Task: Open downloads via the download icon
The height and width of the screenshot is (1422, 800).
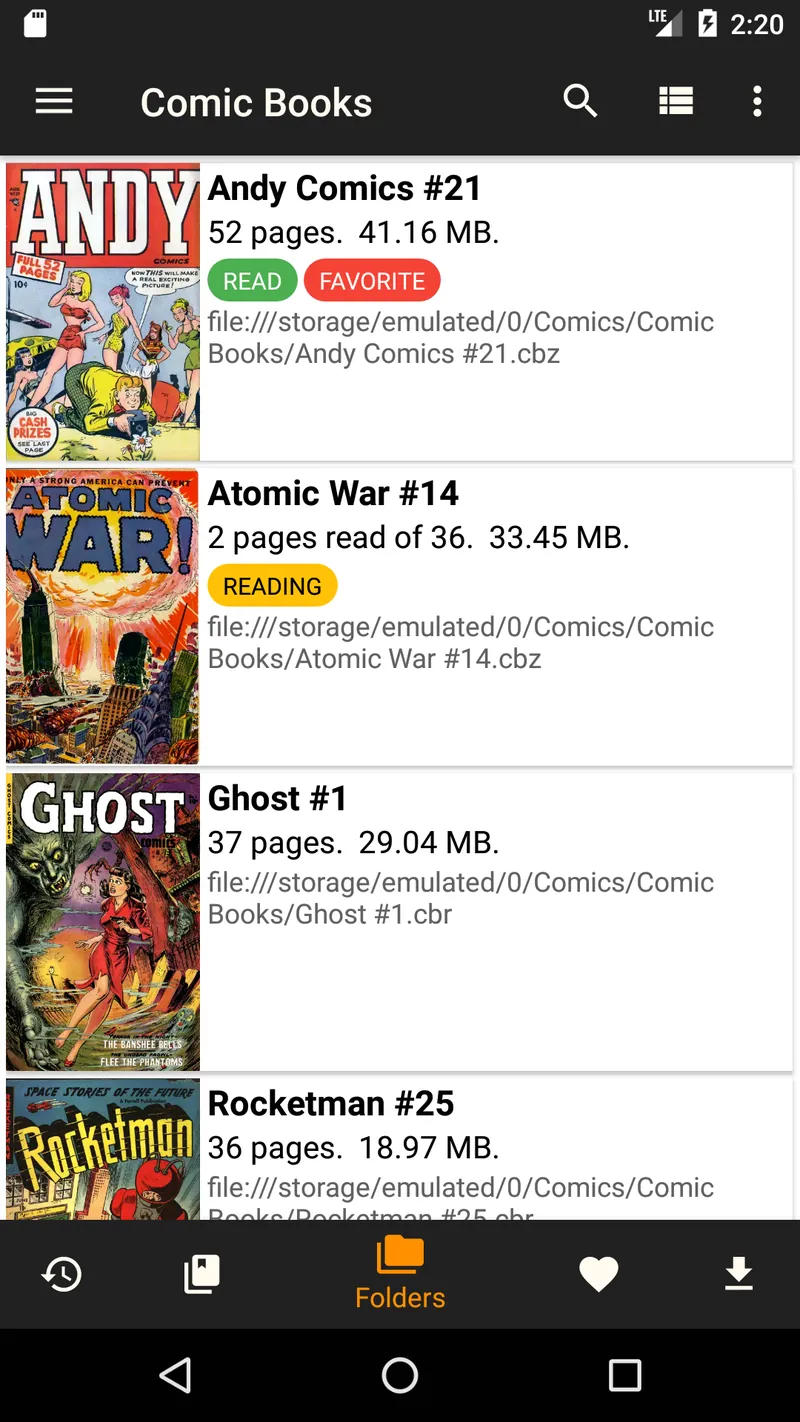Action: click(739, 1274)
